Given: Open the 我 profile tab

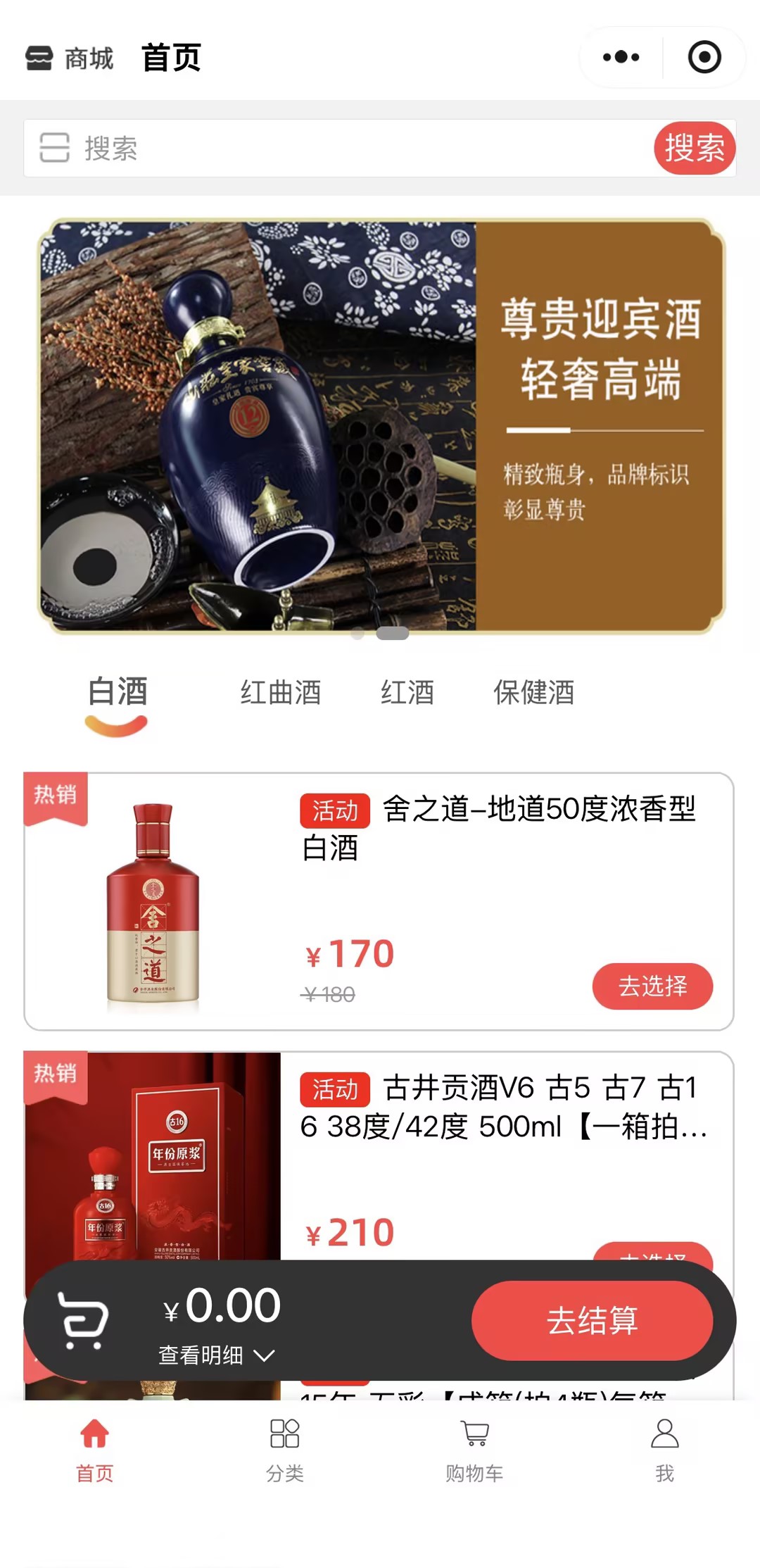Looking at the screenshot, I should point(664,1450).
